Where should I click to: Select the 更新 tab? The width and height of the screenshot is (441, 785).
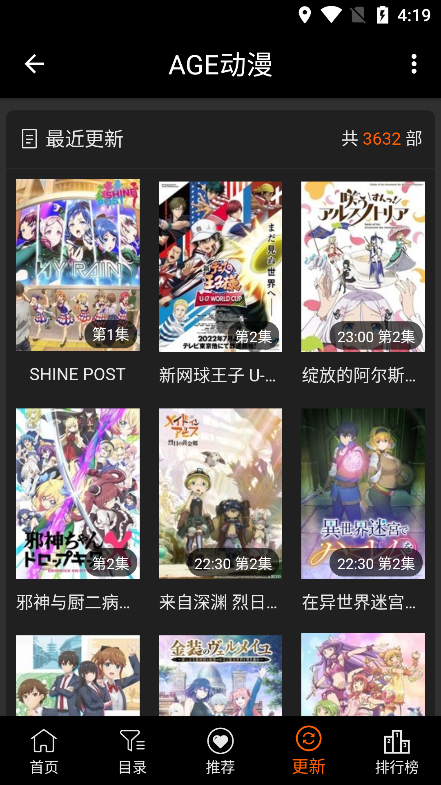pos(308,751)
